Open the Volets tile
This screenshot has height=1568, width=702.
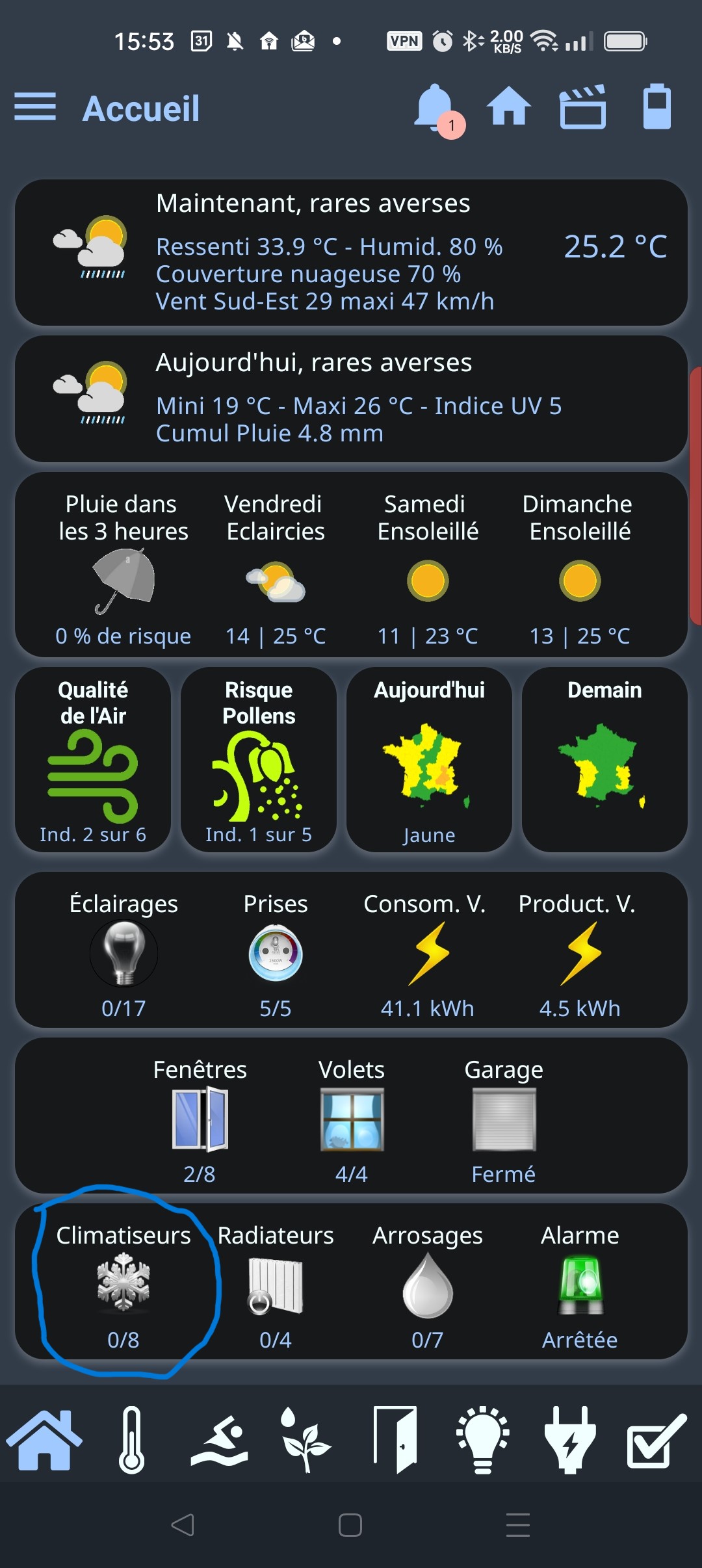[352, 1119]
